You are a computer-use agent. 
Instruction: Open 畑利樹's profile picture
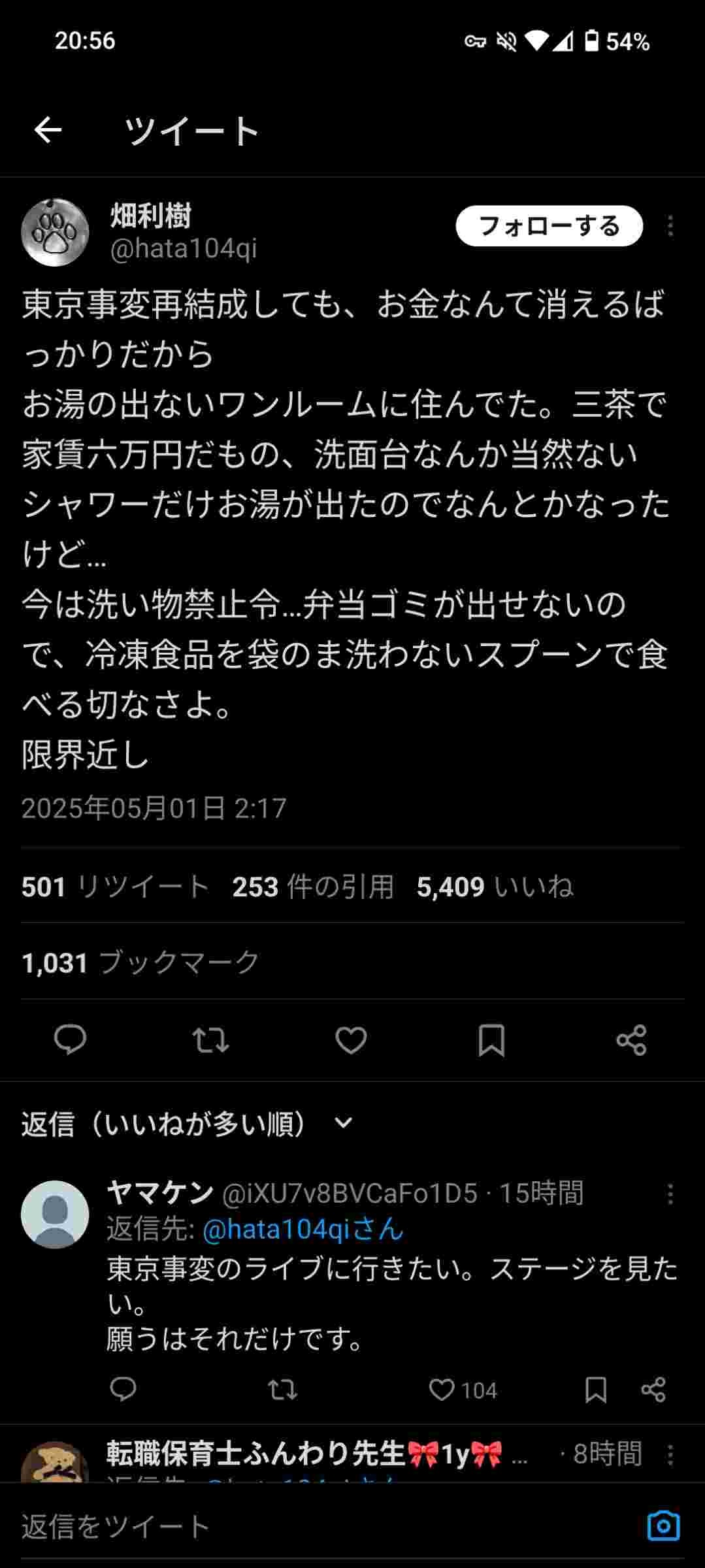pyautogui.click(x=55, y=232)
